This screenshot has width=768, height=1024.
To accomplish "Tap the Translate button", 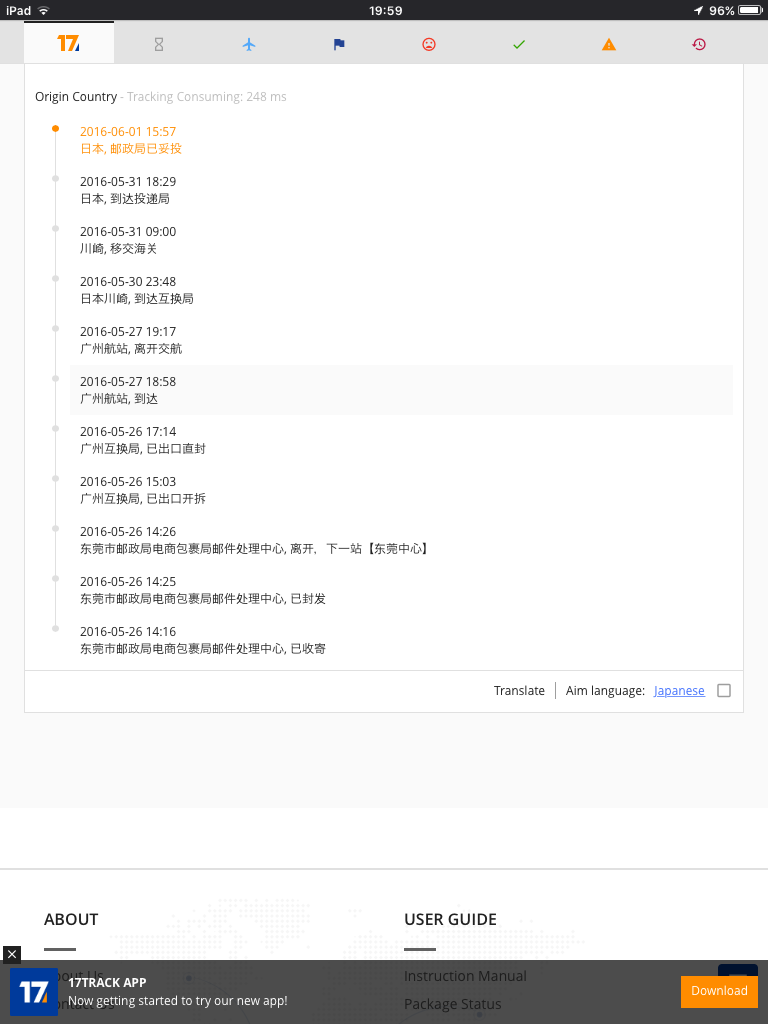I will 519,690.
